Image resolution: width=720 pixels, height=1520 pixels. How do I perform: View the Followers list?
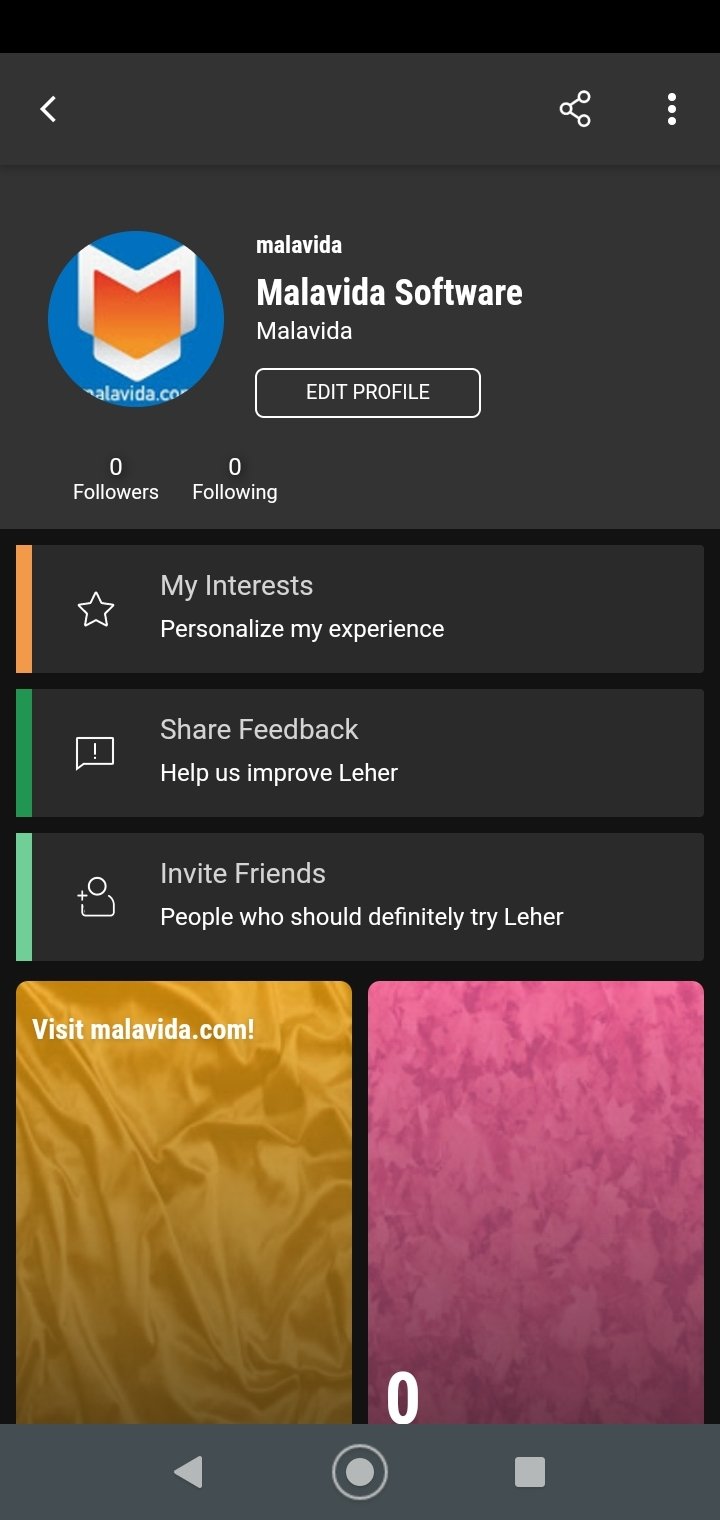point(116,479)
